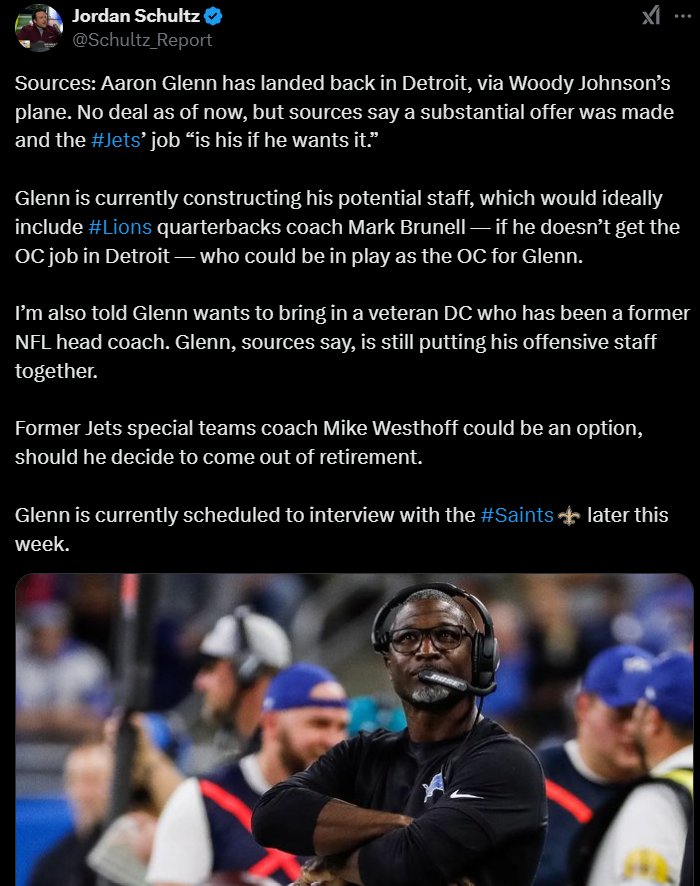Open the #Saints hashtag
Image resolution: width=700 pixels, height=886 pixels.
(516, 516)
